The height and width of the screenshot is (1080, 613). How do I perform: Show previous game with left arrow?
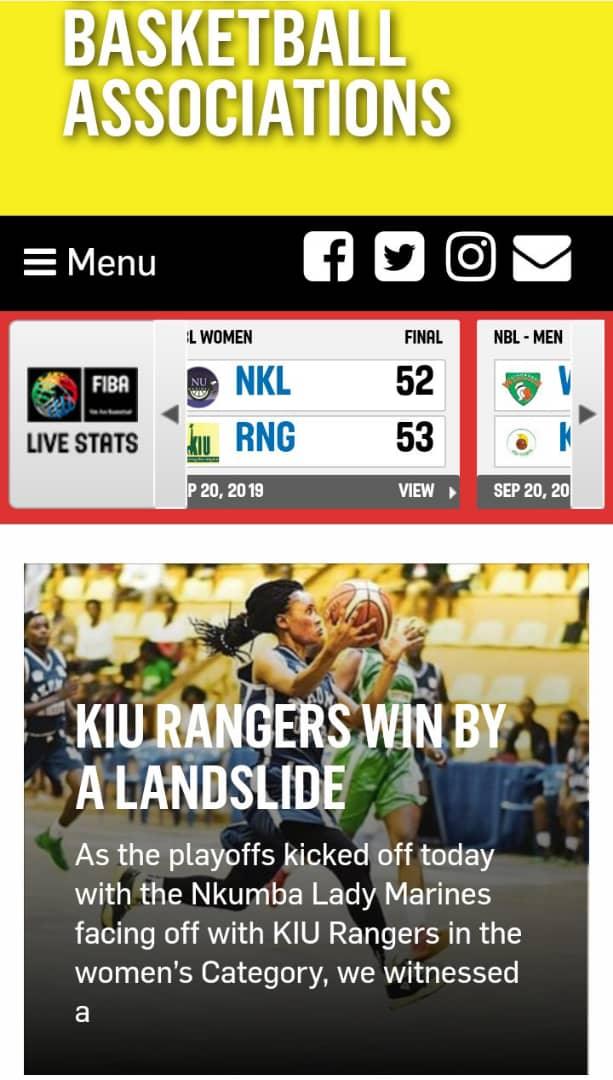[x=170, y=414]
